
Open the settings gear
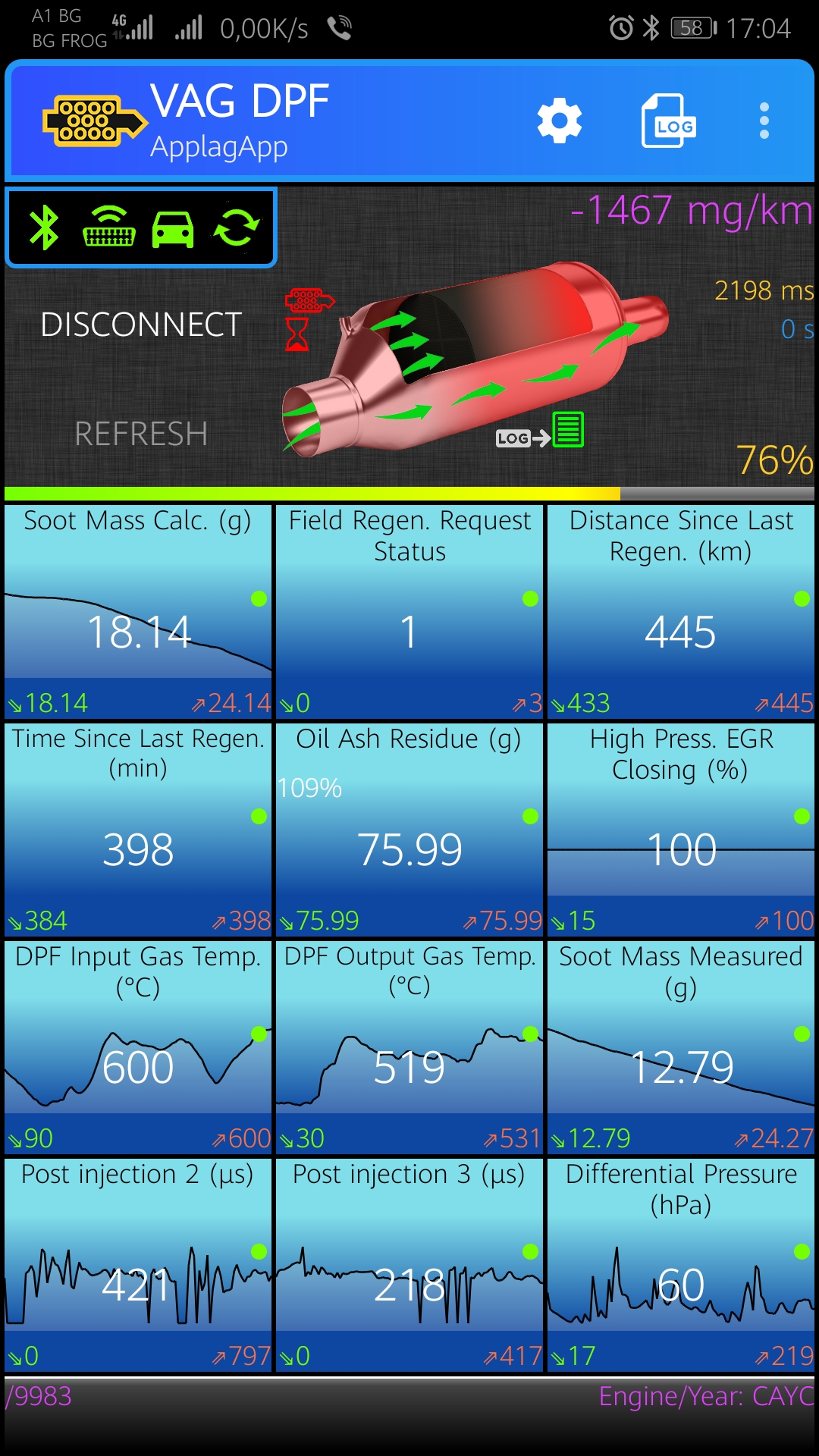pyautogui.click(x=560, y=121)
